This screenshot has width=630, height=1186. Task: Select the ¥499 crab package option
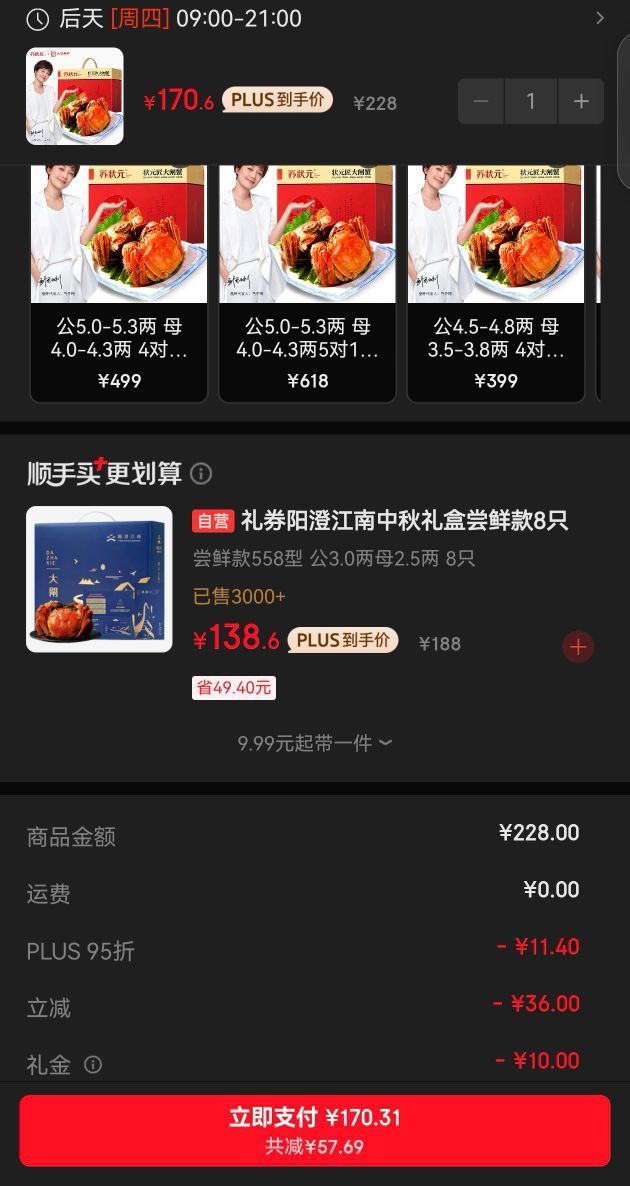pos(119,284)
